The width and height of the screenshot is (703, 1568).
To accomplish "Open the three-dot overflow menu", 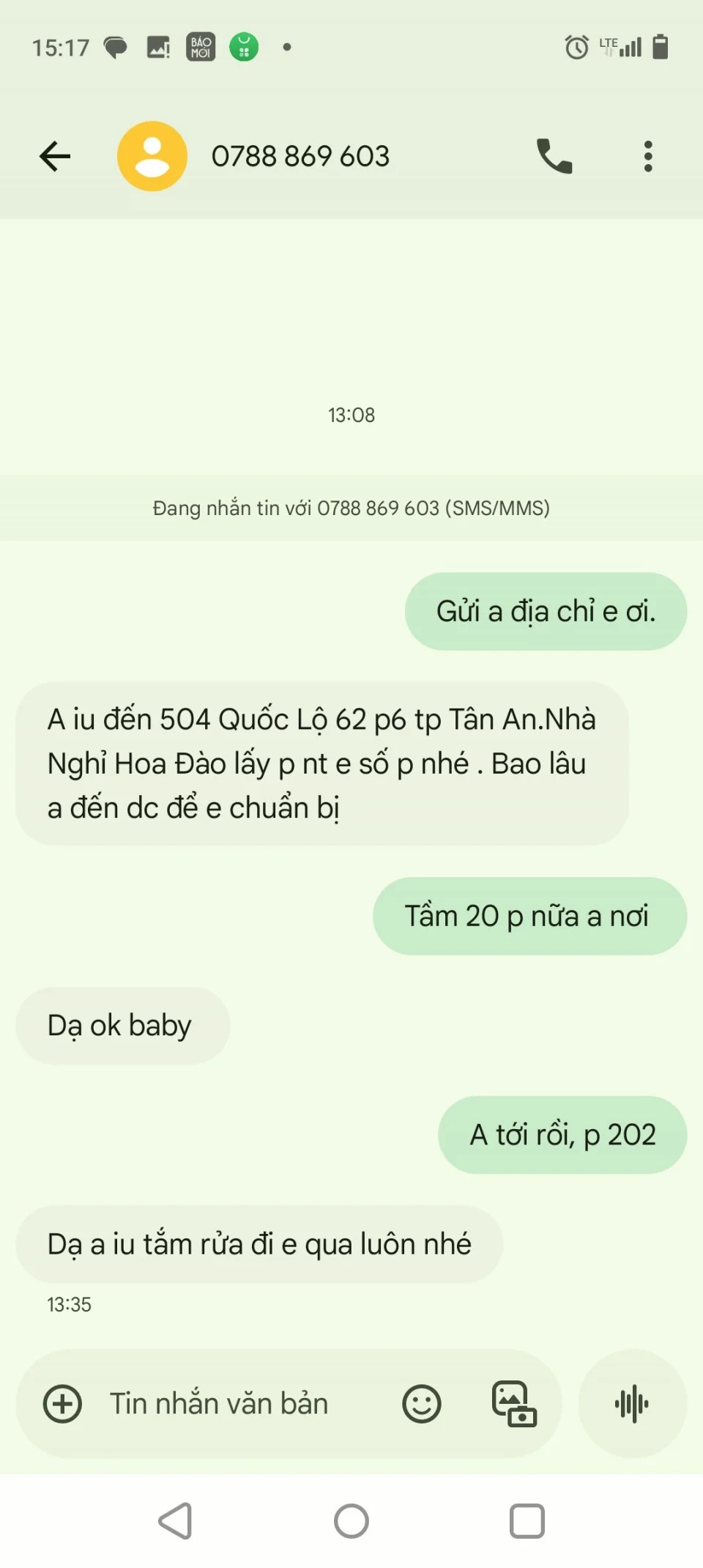I will click(647, 156).
